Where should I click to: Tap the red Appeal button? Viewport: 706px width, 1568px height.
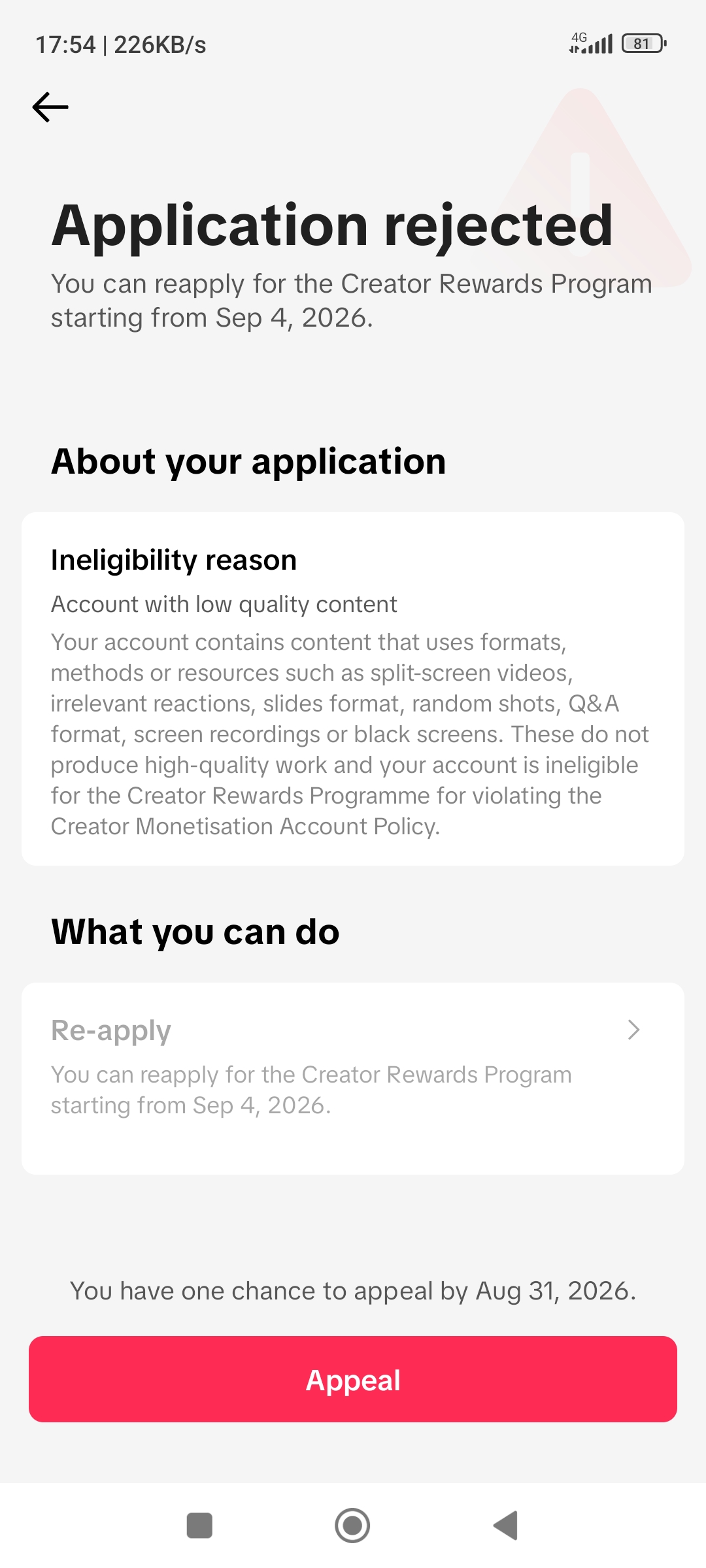tap(353, 1379)
